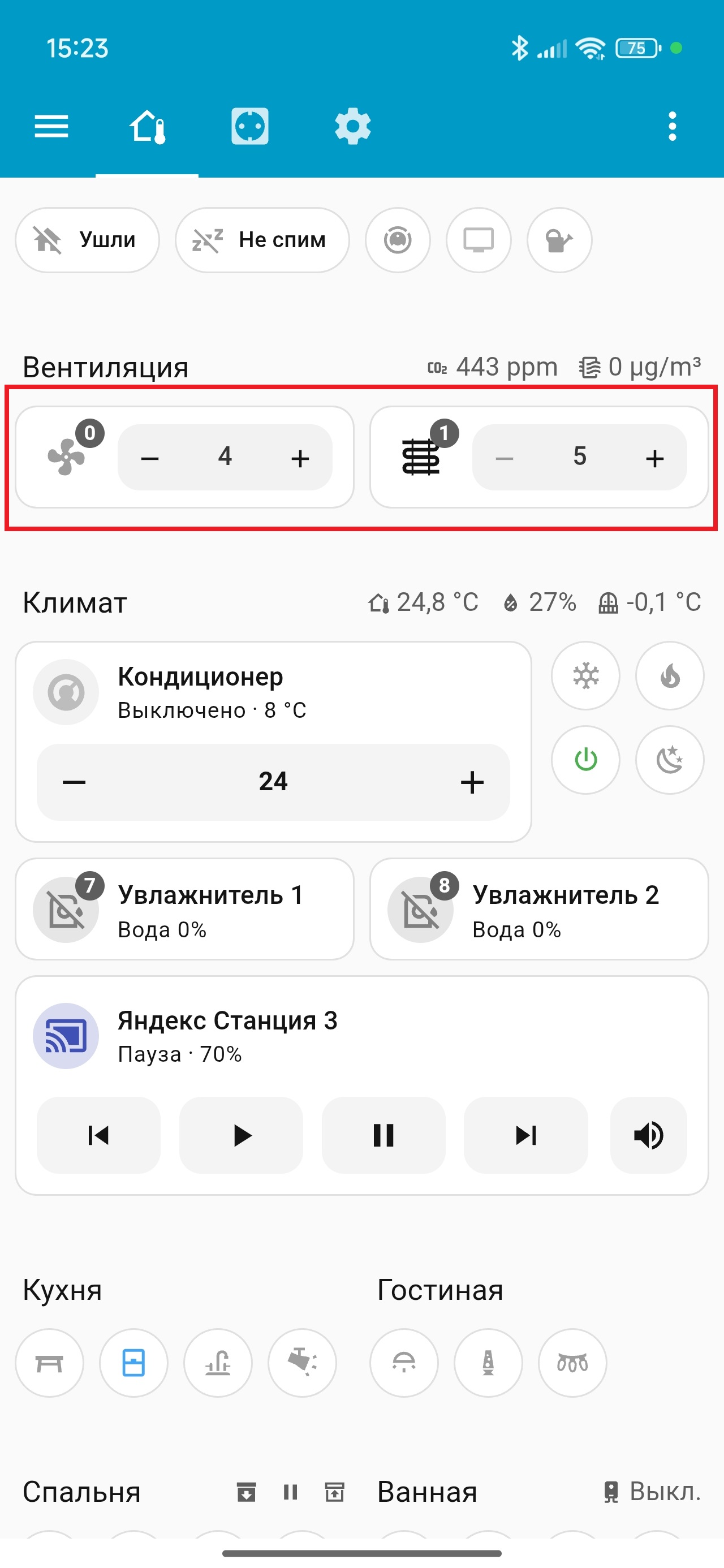Switch to the power socket tab
Viewport: 724px width, 1568px height.
pos(249,126)
